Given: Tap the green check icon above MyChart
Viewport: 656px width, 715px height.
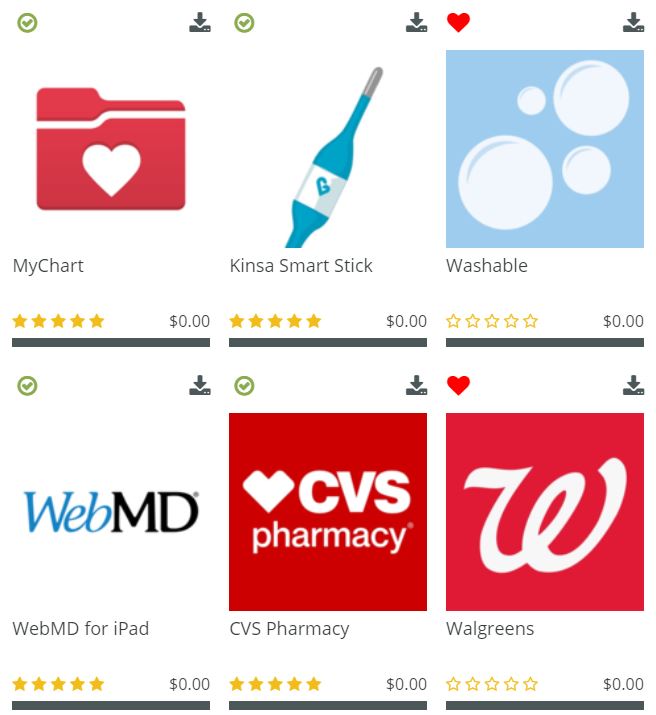Looking at the screenshot, I should click(x=27, y=23).
